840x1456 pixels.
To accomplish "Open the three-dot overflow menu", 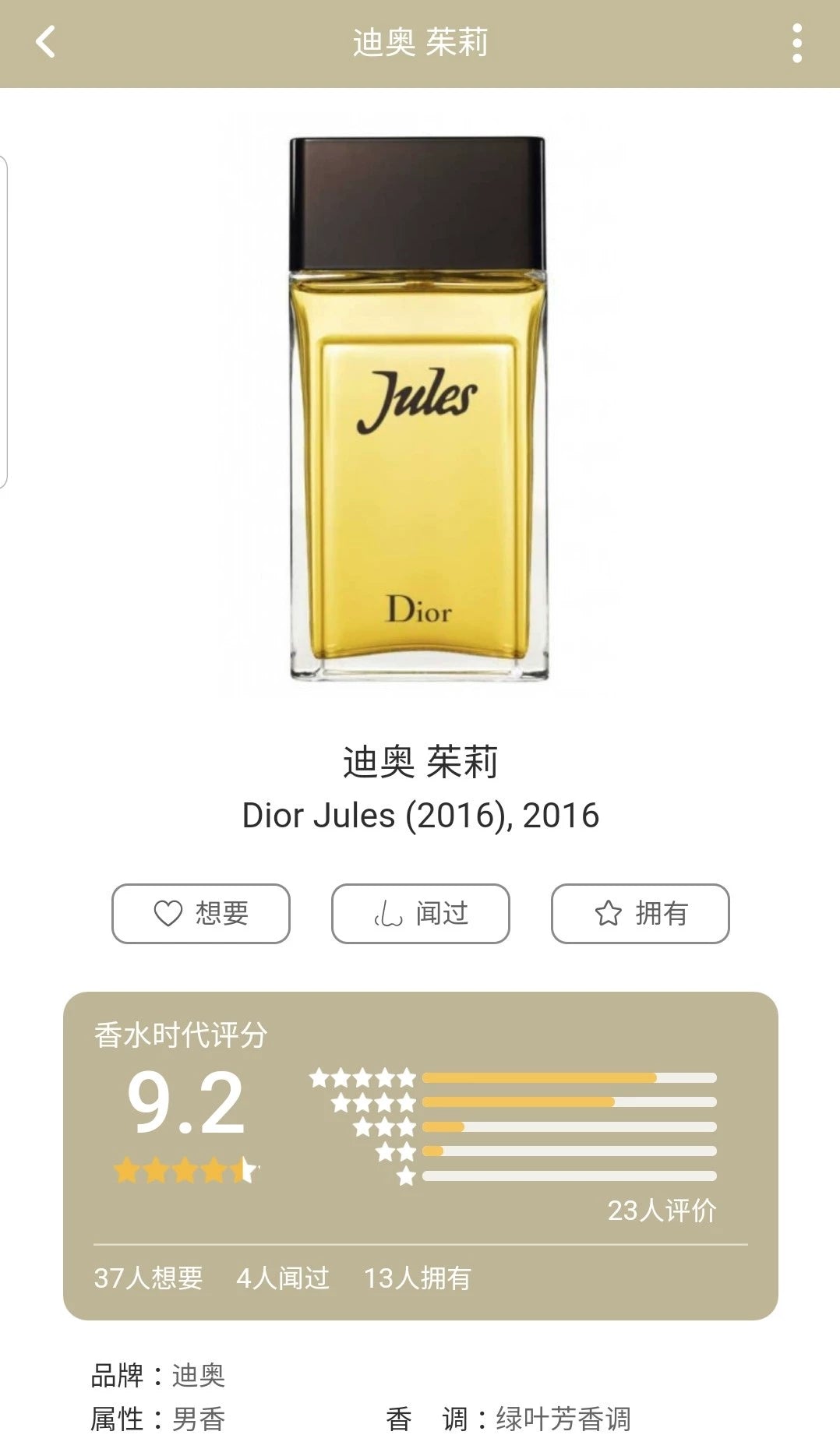I will pos(796,43).
